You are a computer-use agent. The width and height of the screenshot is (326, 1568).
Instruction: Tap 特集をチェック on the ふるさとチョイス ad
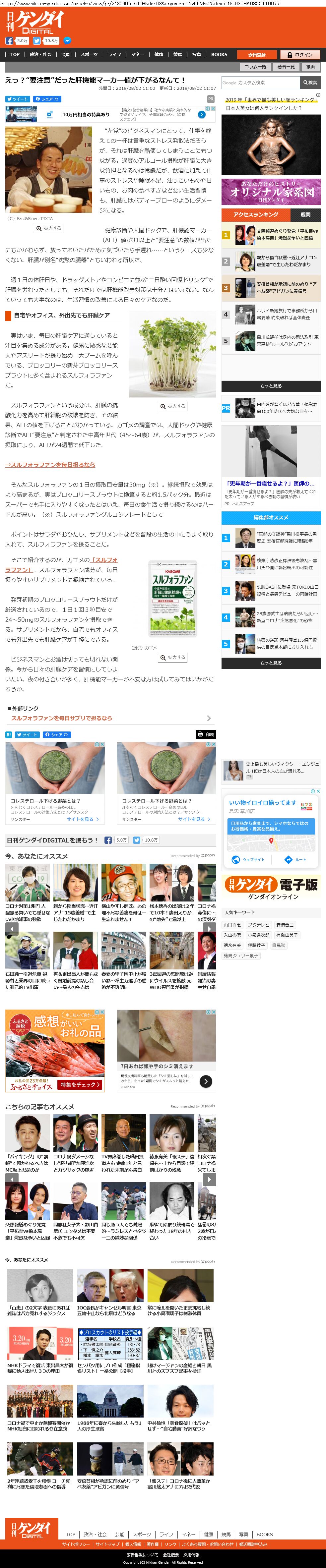[80, 1085]
